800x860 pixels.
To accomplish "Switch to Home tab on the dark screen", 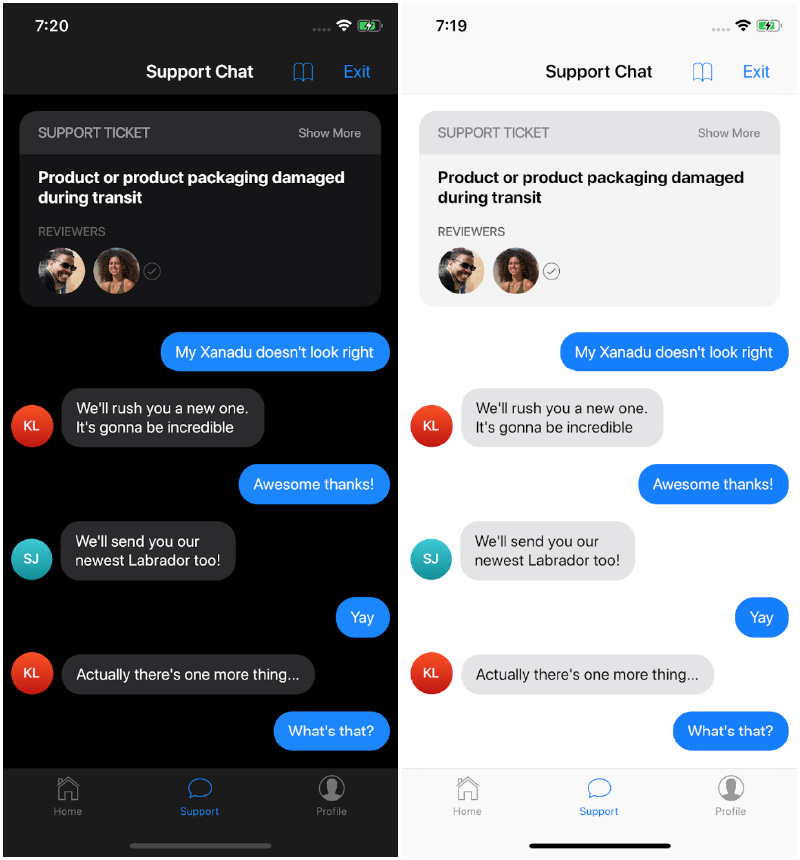I will [68, 797].
